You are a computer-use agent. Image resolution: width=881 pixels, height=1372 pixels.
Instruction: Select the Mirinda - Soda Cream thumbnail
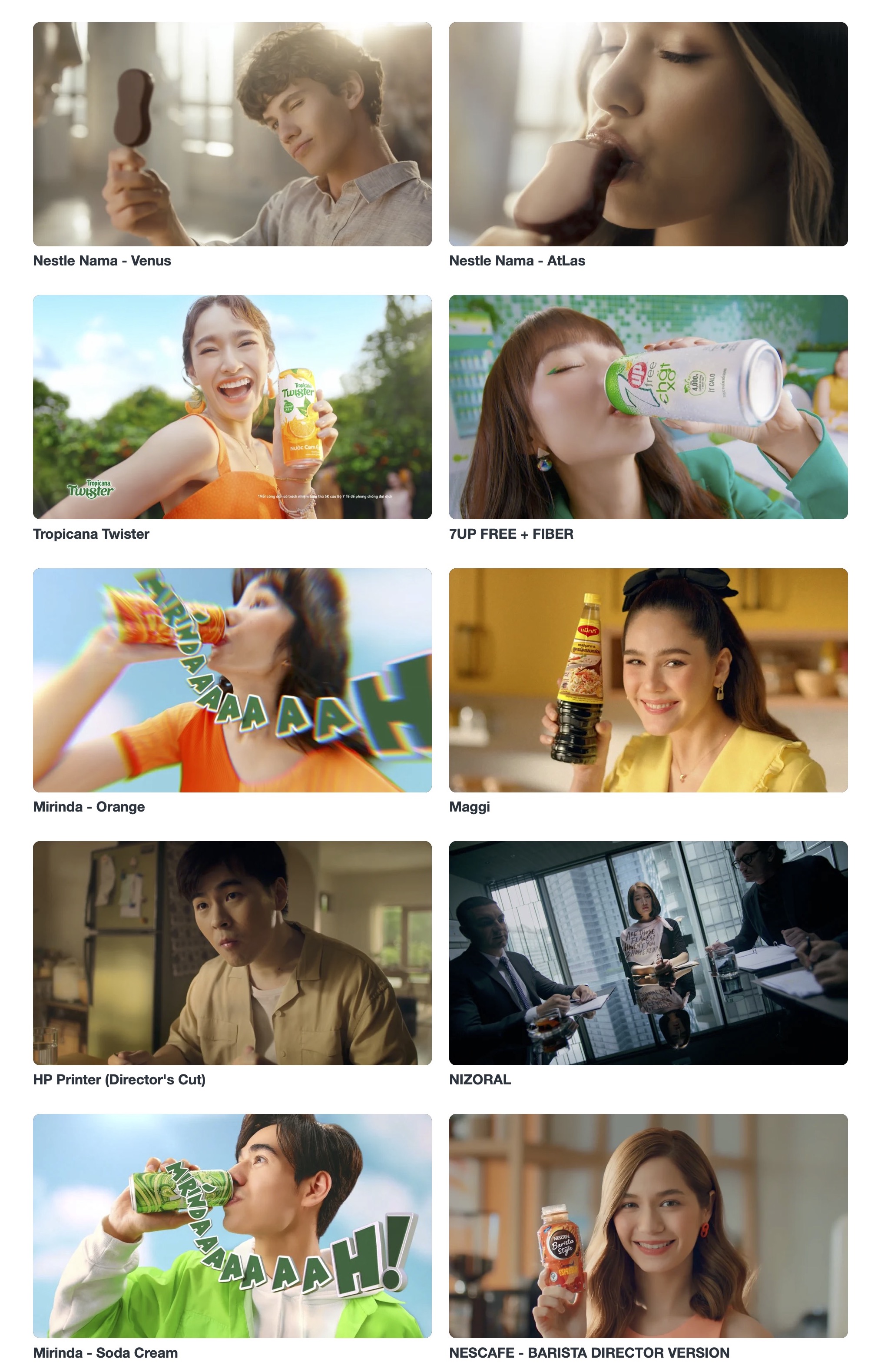coord(232,1226)
